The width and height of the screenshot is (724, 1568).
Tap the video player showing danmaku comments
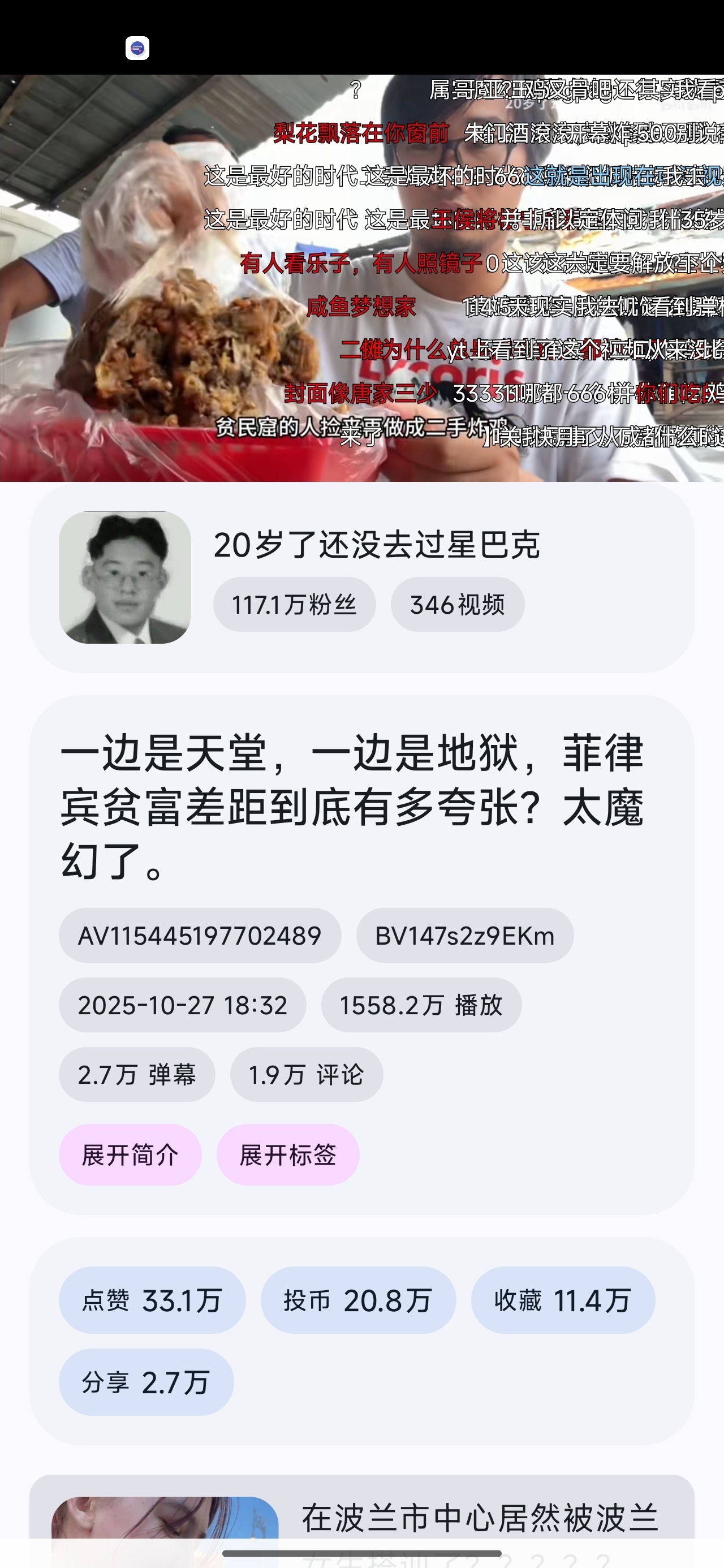tap(361, 278)
